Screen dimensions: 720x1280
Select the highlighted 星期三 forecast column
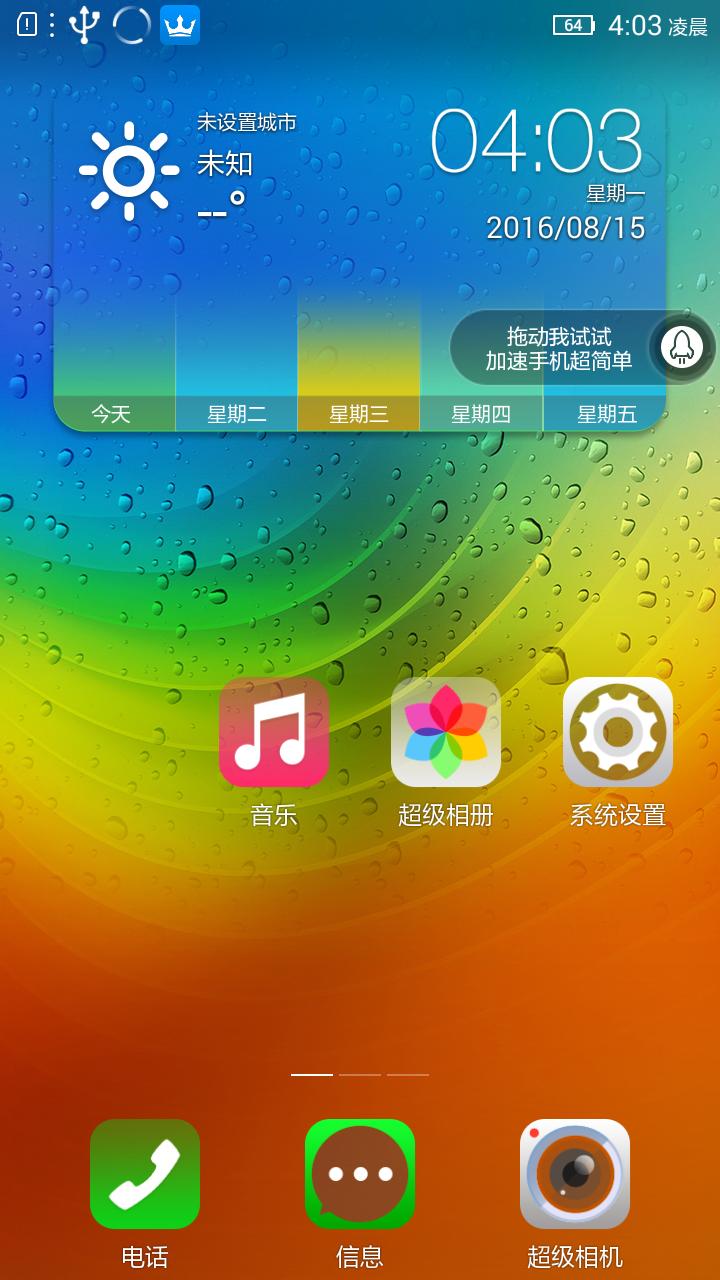click(x=357, y=413)
